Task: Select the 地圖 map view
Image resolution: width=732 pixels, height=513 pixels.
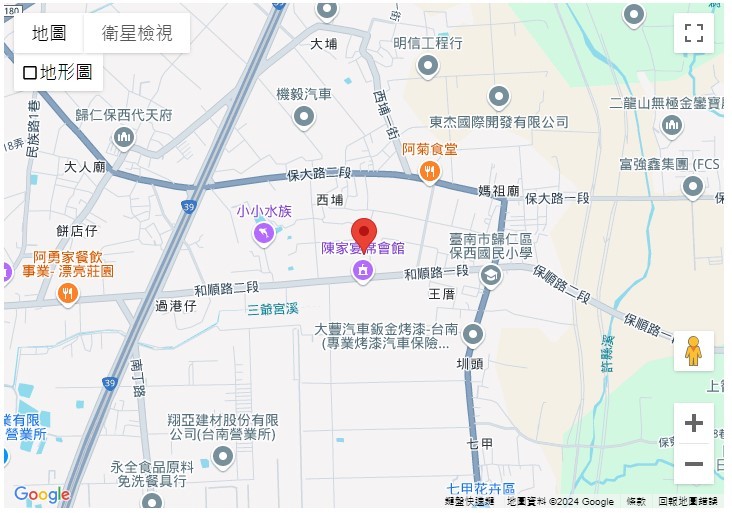Action: click(49, 33)
